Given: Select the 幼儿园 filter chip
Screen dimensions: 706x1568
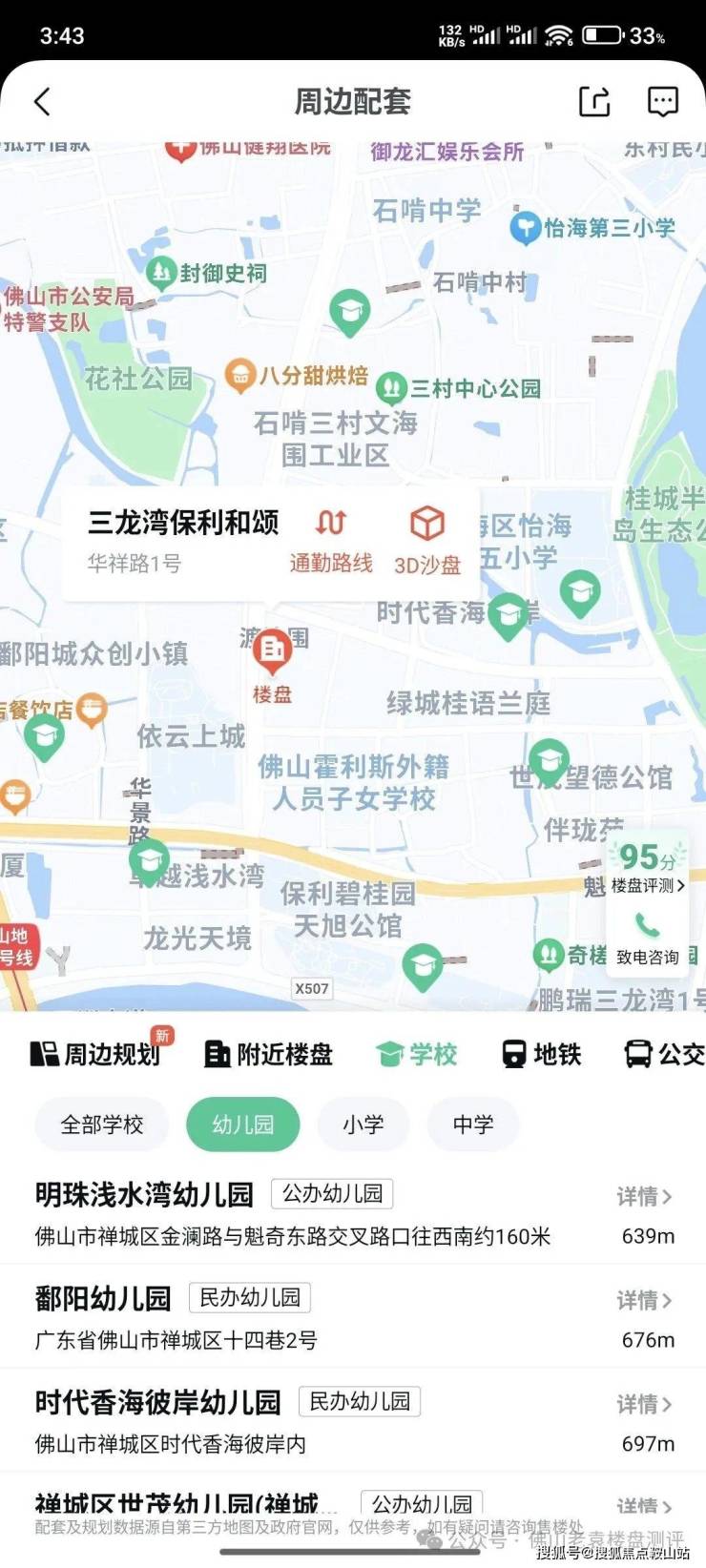Looking at the screenshot, I should 242,1124.
